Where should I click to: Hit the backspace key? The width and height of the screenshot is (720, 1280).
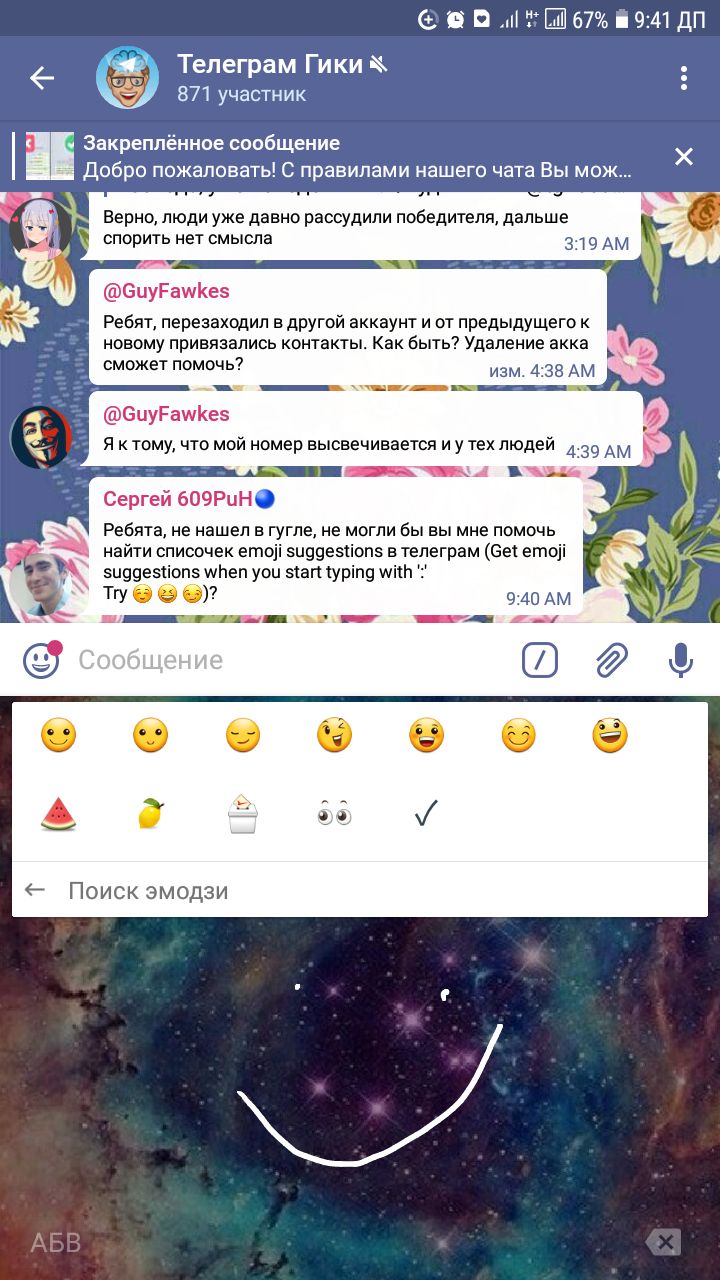[663, 1243]
